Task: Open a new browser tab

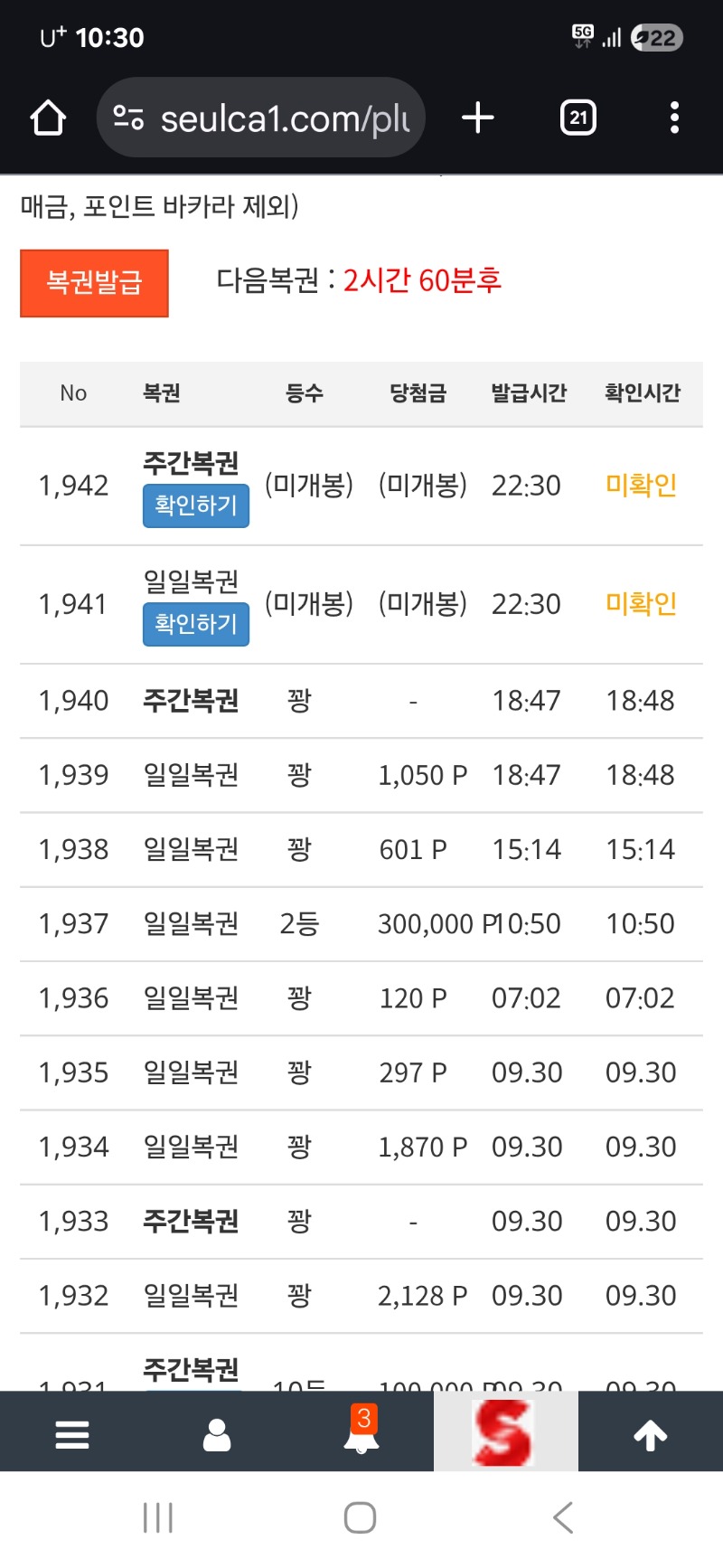Action: (478, 118)
